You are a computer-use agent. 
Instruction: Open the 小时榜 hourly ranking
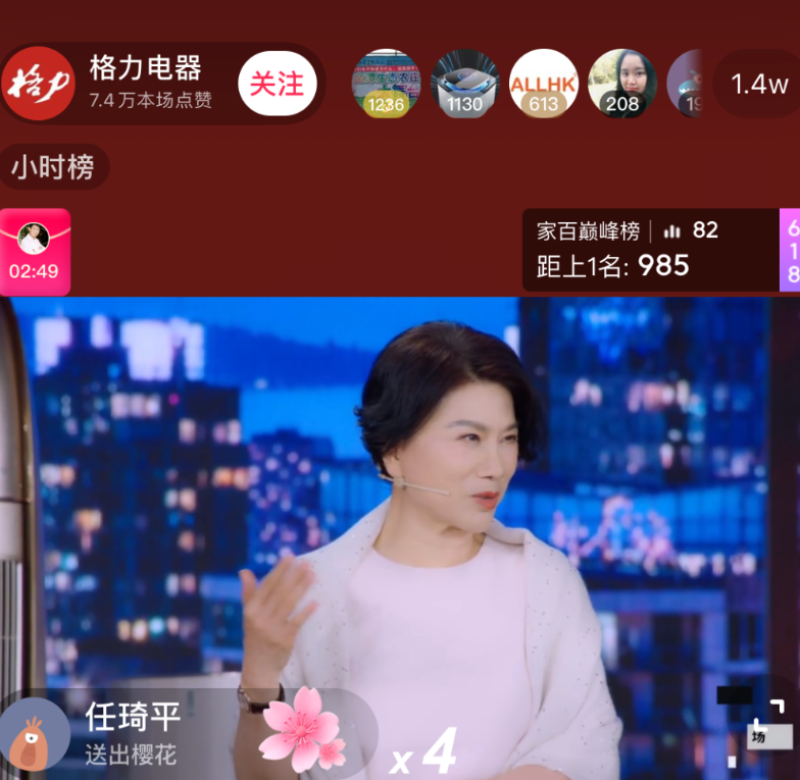click(53, 167)
